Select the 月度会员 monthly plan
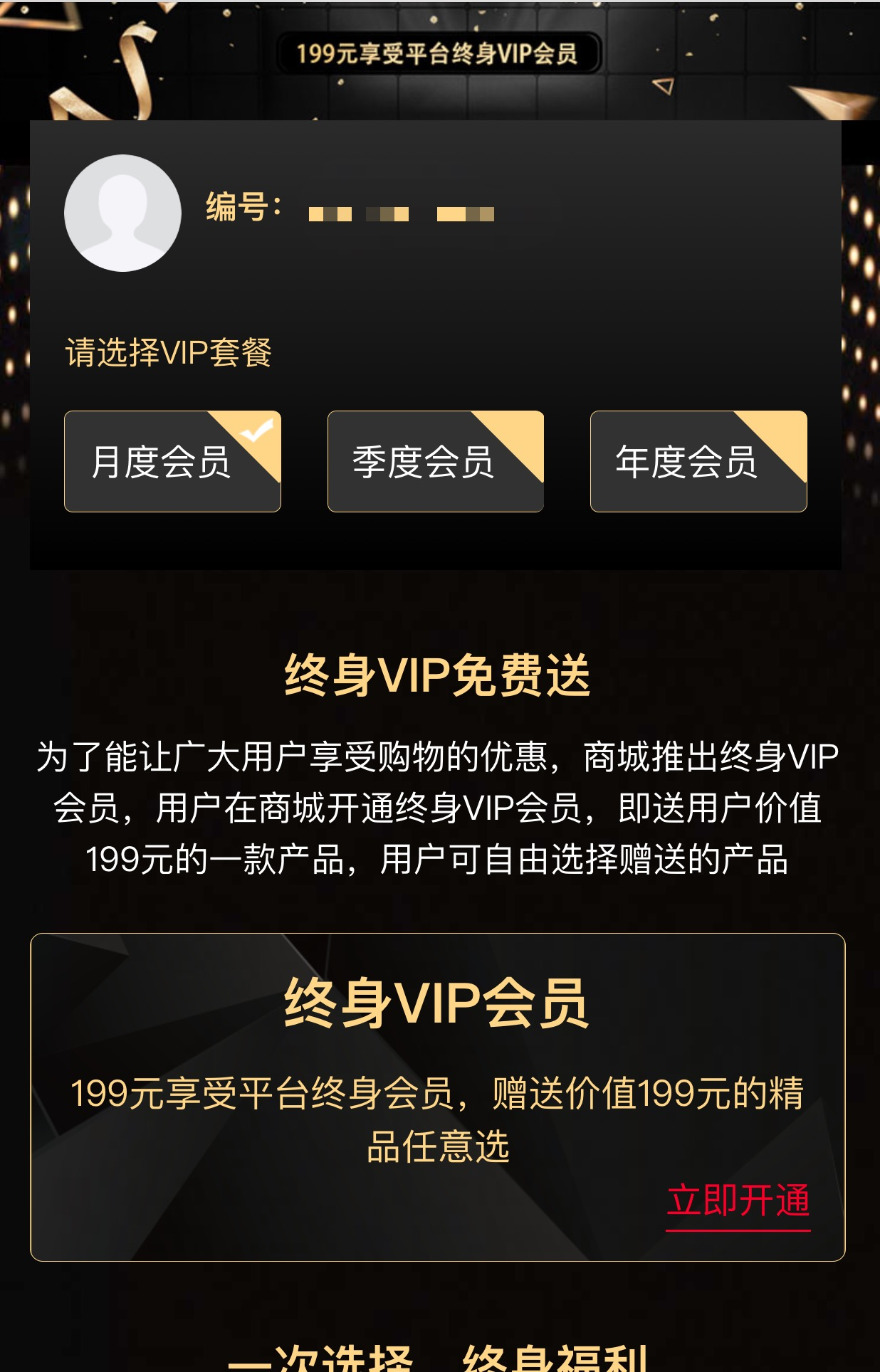Viewport: 880px width, 1372px height. (x=172, y=461)
